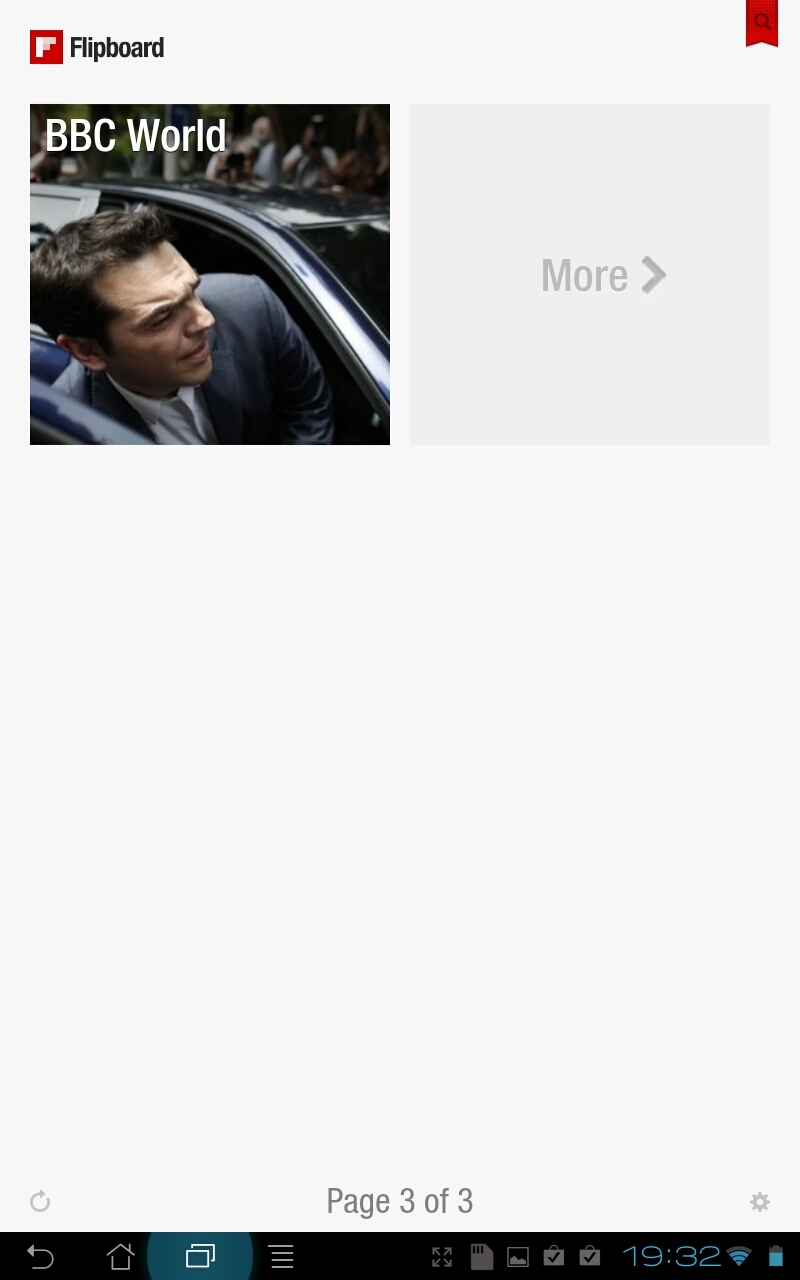Tap the Home navigation button
800x1280 pixels.
pos(121,1256)
